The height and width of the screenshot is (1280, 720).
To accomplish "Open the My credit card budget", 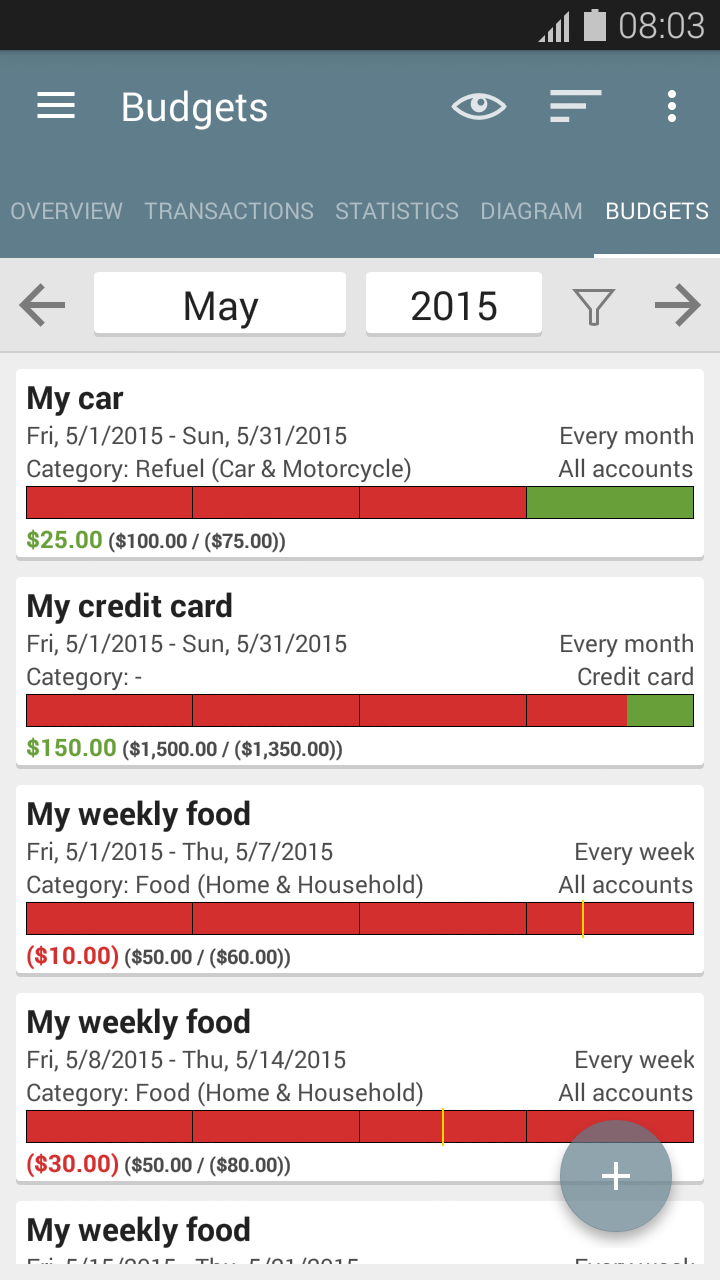I will tap(360, 671).
